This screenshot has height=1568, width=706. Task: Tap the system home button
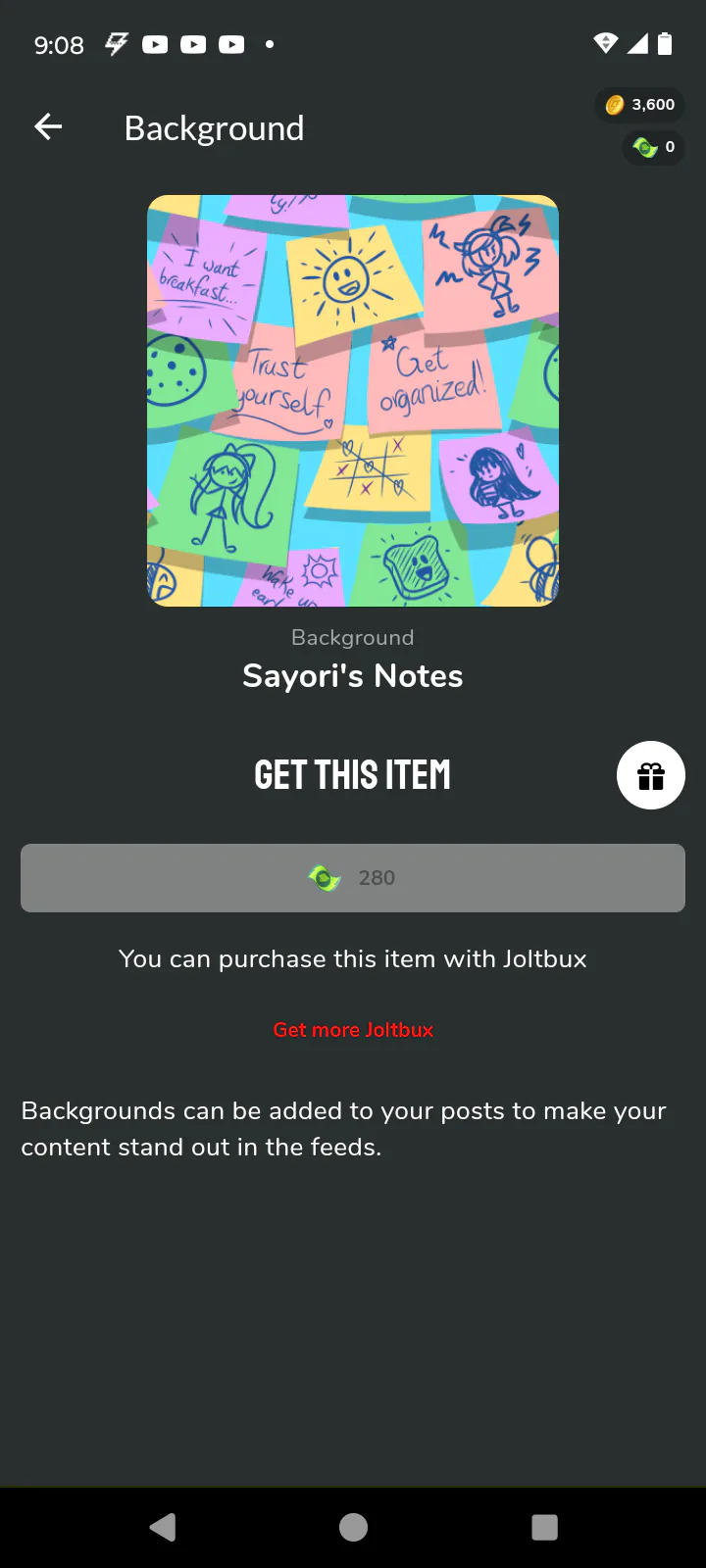click(x=353, y=1527)
